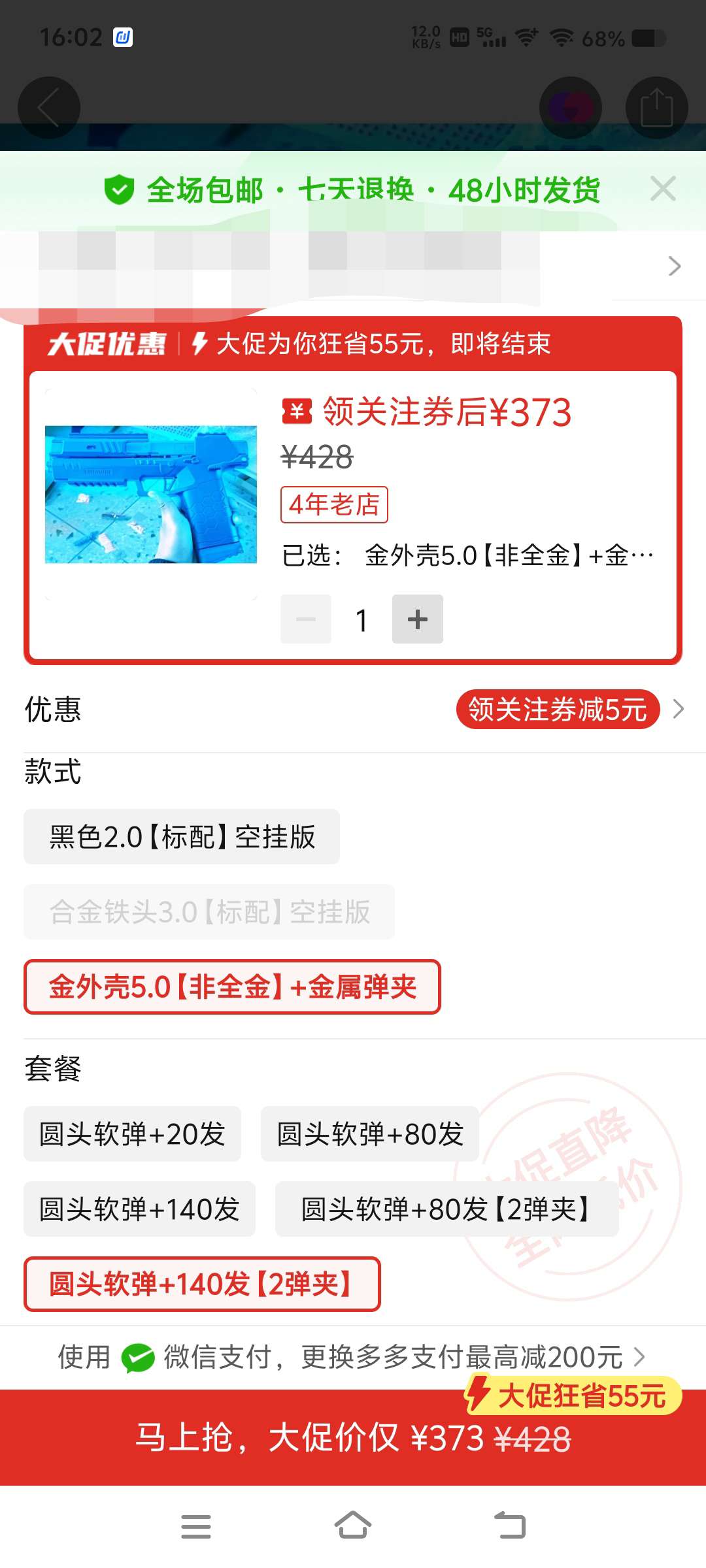
Task: Increase quantity with the plus button
Action: point(417,619)
